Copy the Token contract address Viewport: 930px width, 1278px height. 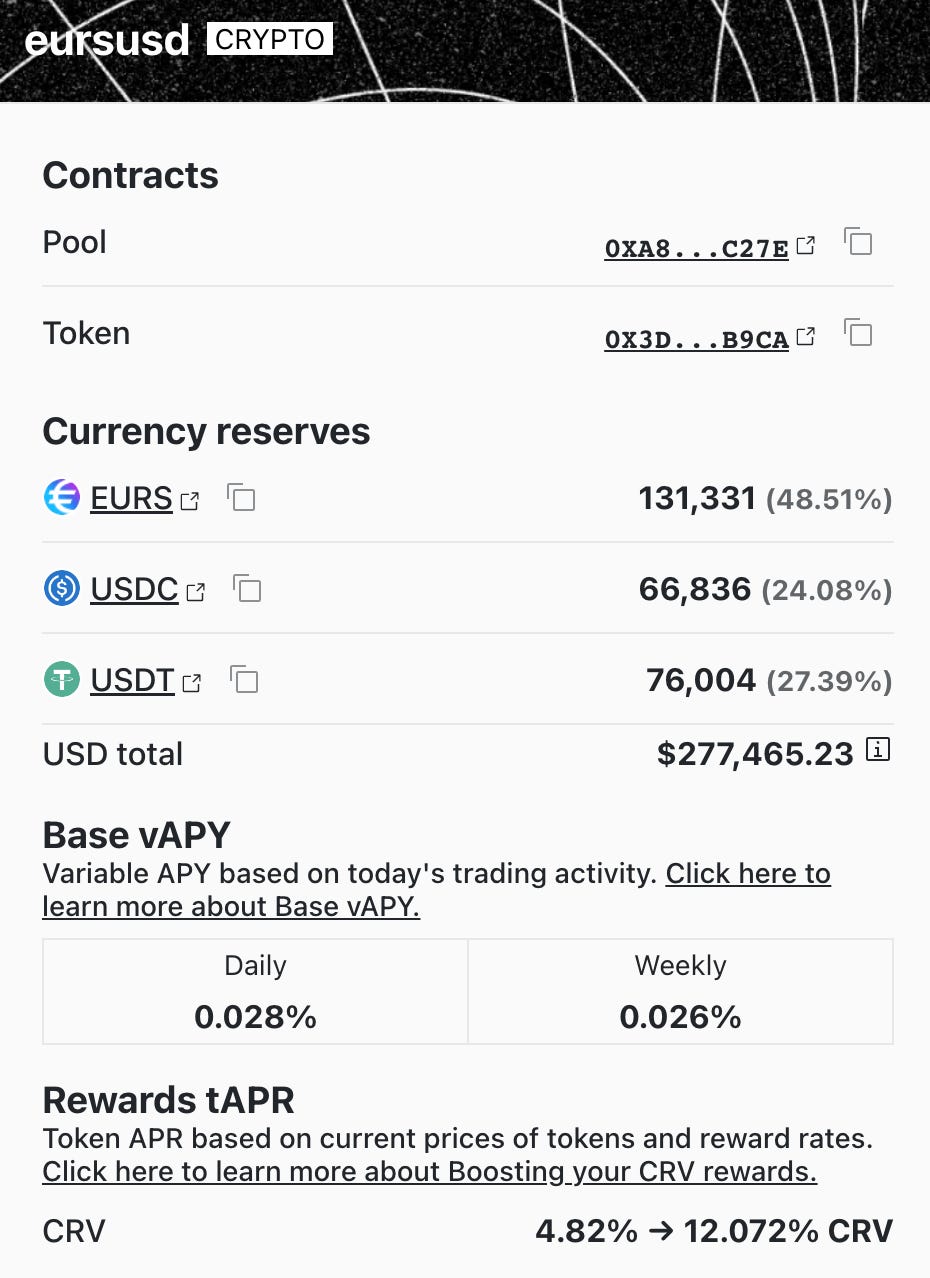click(858, 333)
